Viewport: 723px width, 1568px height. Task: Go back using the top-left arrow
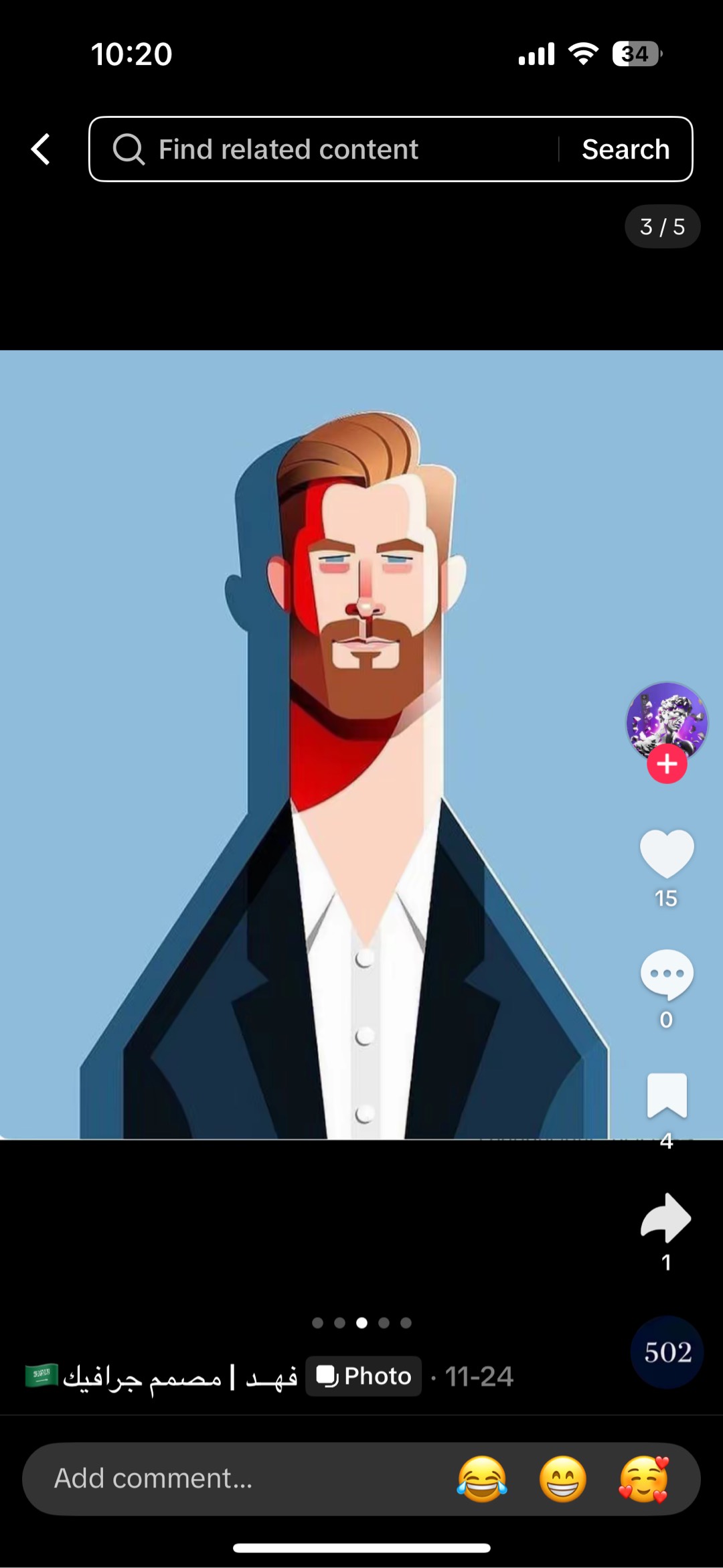tap(42, 149)
